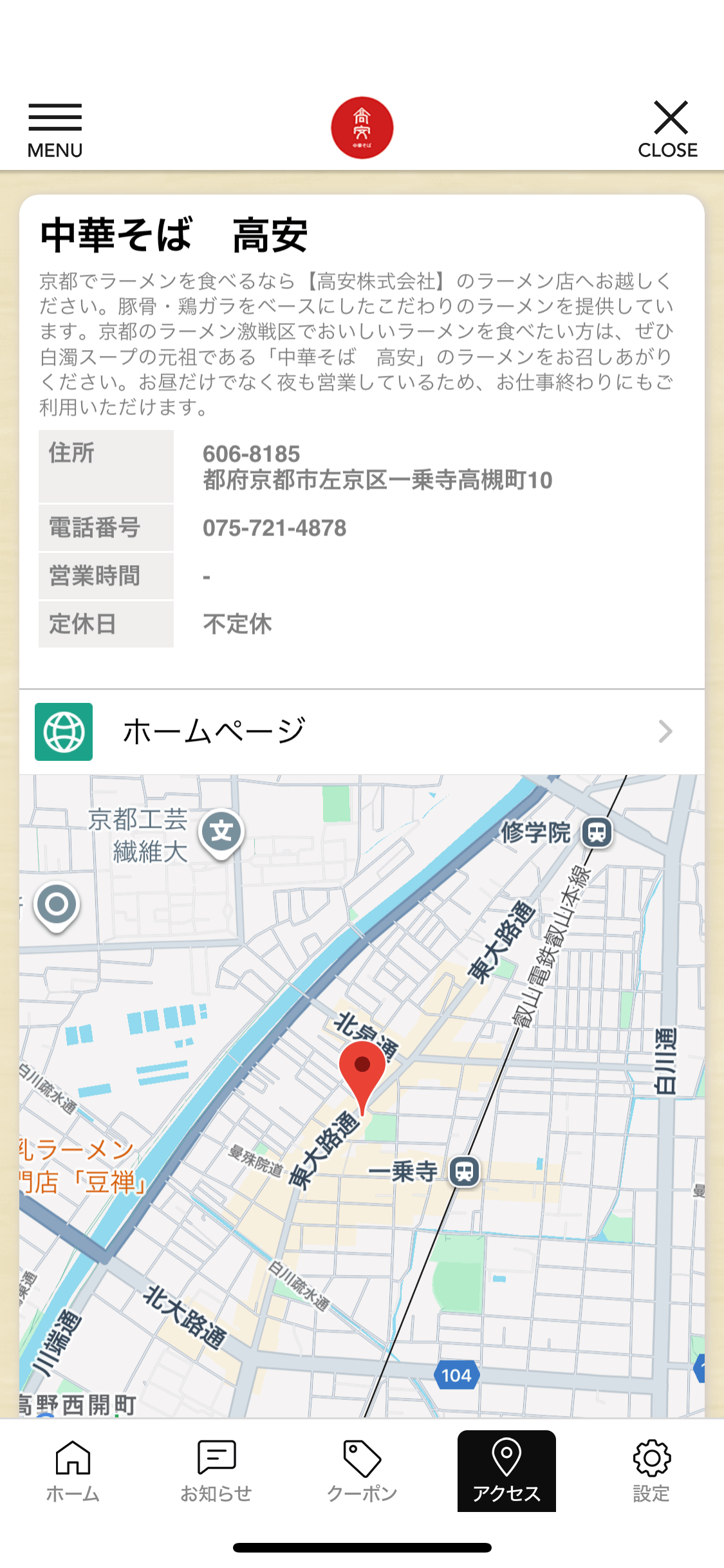This screenshot has width=724, height=1568.
Task: Tap the green globe homepage icon
Action: (64, 731)
